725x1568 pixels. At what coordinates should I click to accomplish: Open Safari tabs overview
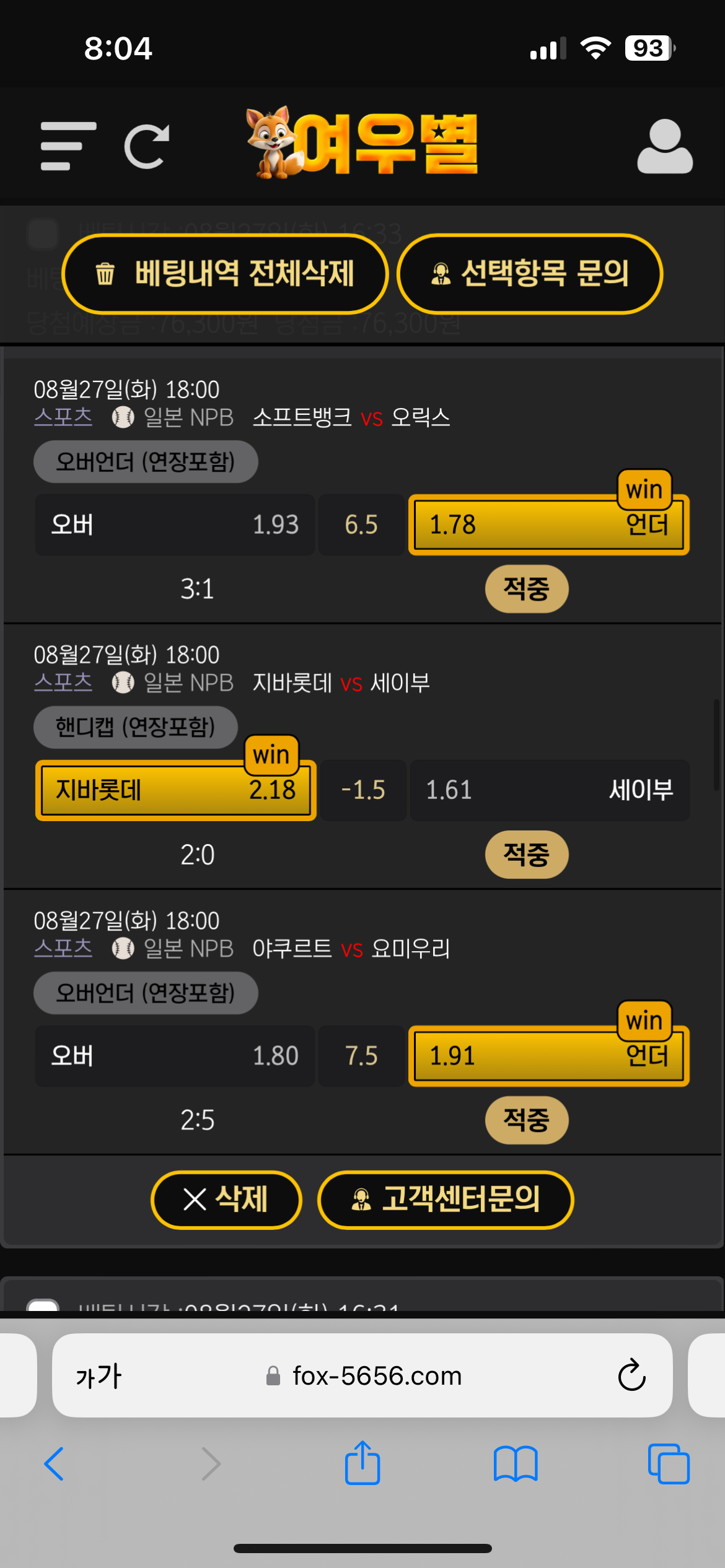(x=668, y=1464)
